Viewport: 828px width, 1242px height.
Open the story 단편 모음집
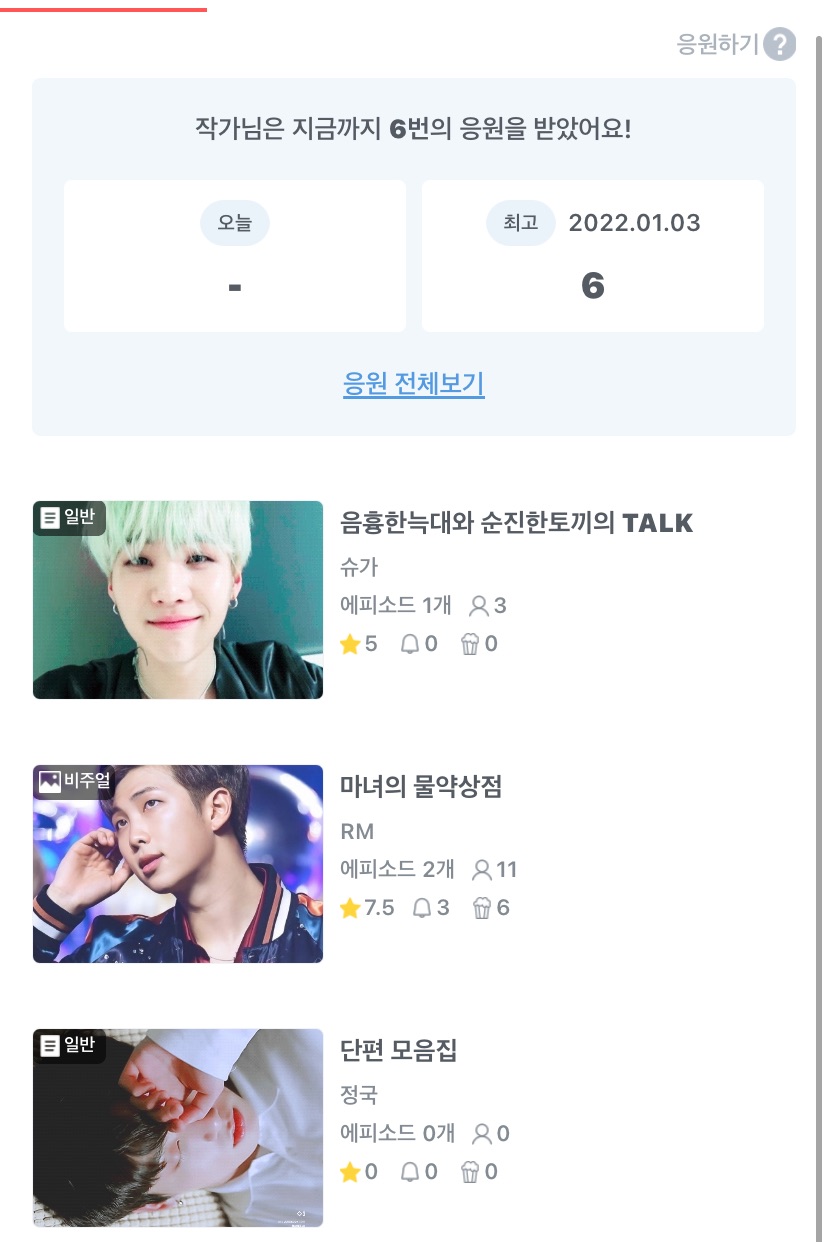(x=398, y=1050)
